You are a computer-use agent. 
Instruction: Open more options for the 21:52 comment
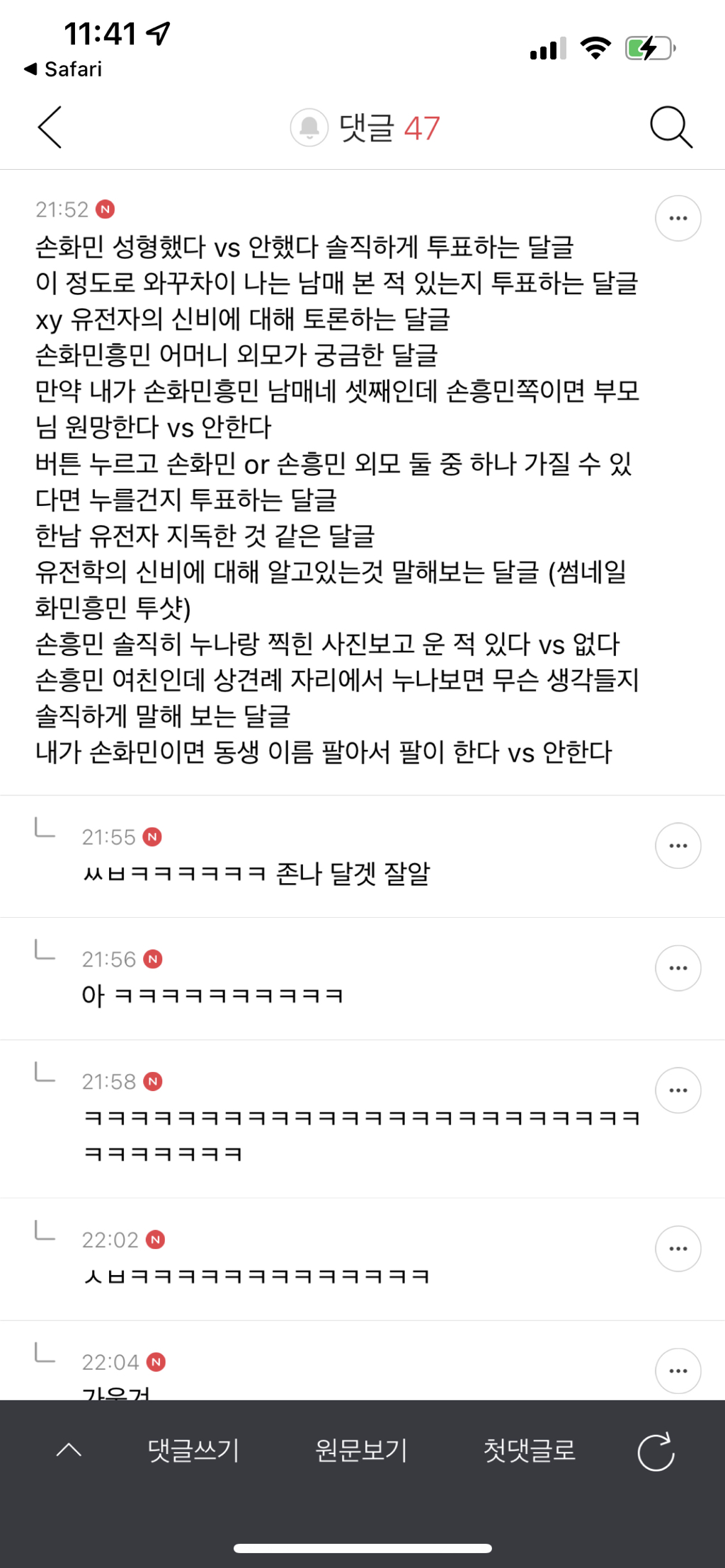click(x=678, y=218)
